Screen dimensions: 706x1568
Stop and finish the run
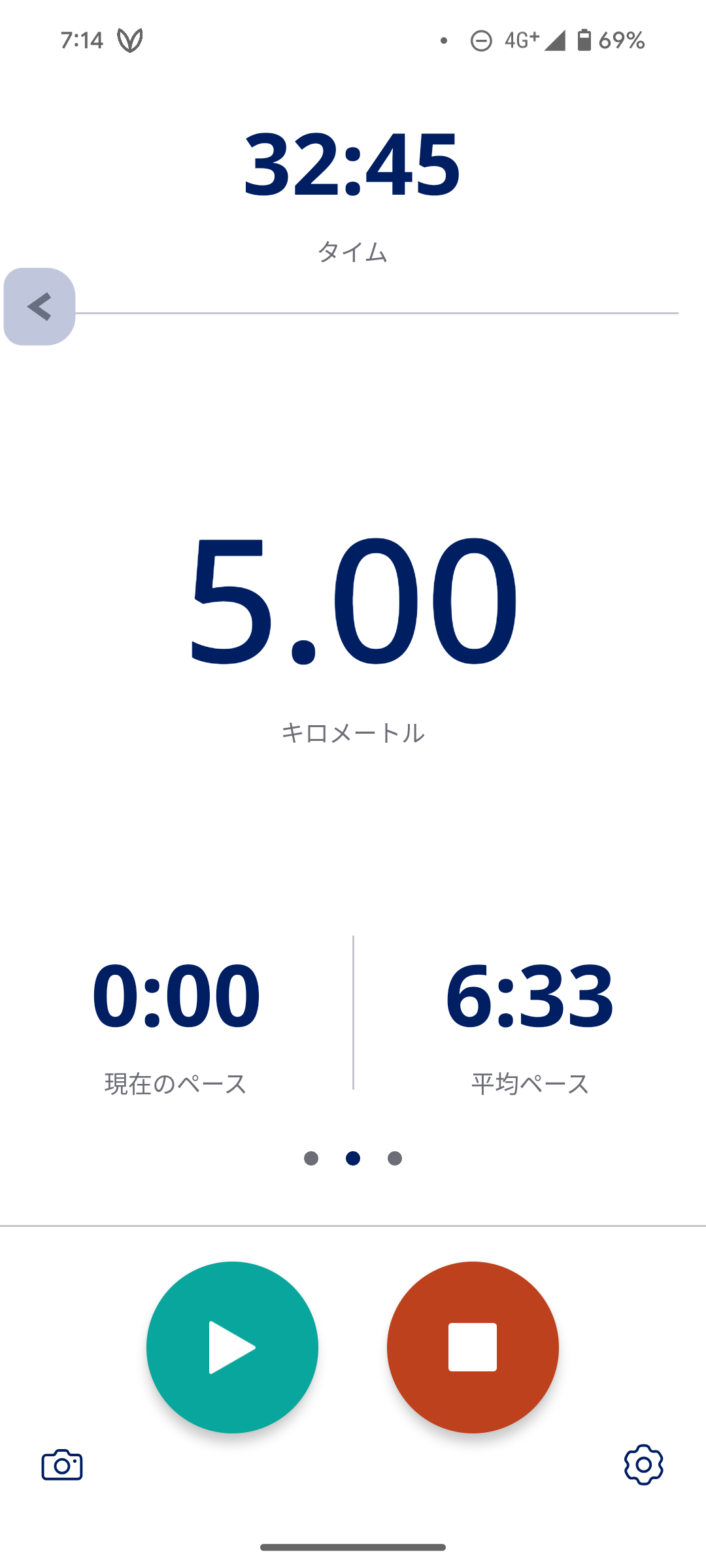tap(473, 1347)
